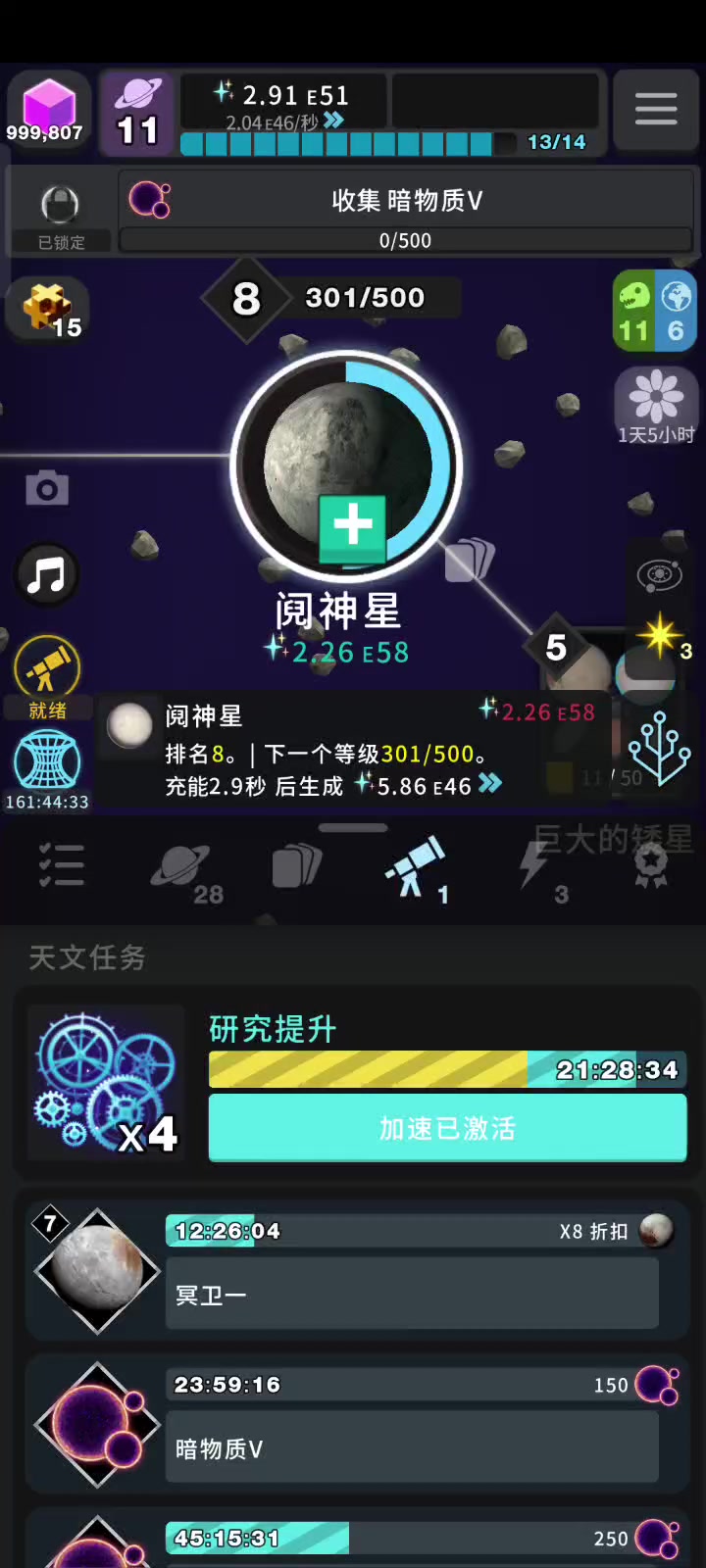The image size is (706, 1568).
Task: Open the gold cubes icon showing 15
Action: point(50,311)
